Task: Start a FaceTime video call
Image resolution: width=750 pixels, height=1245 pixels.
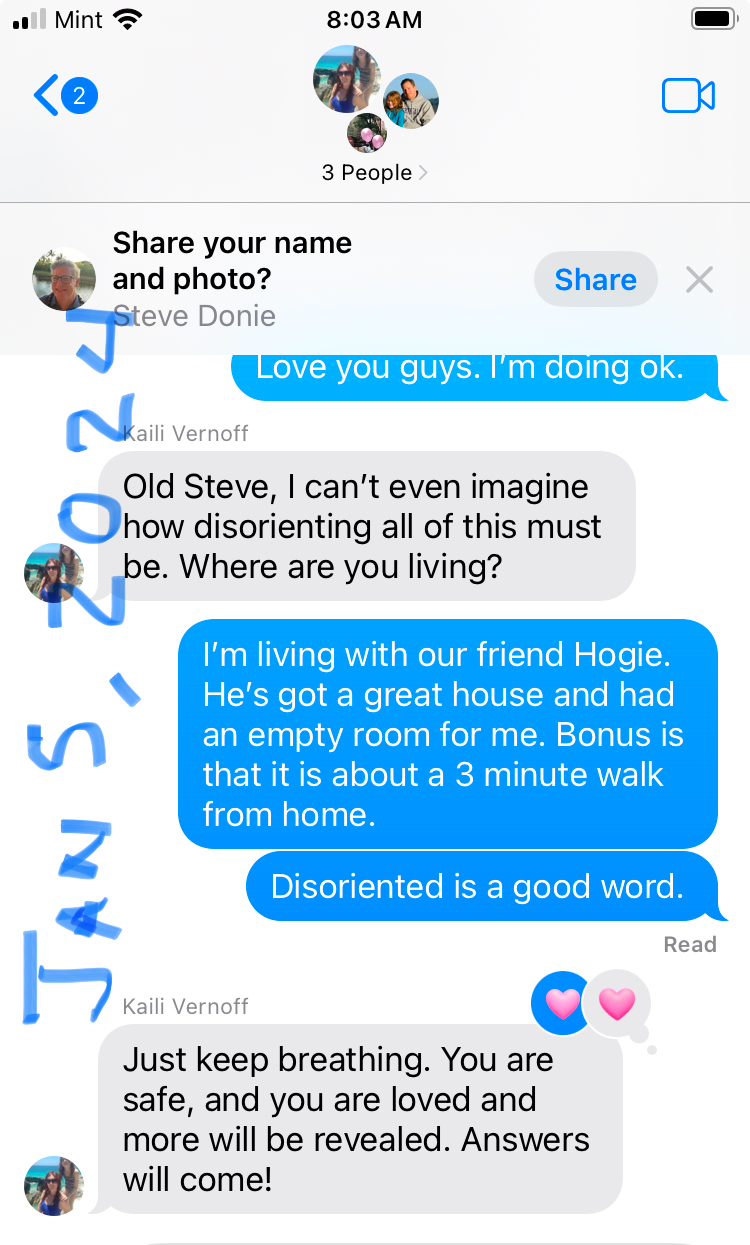Action: 688,96
